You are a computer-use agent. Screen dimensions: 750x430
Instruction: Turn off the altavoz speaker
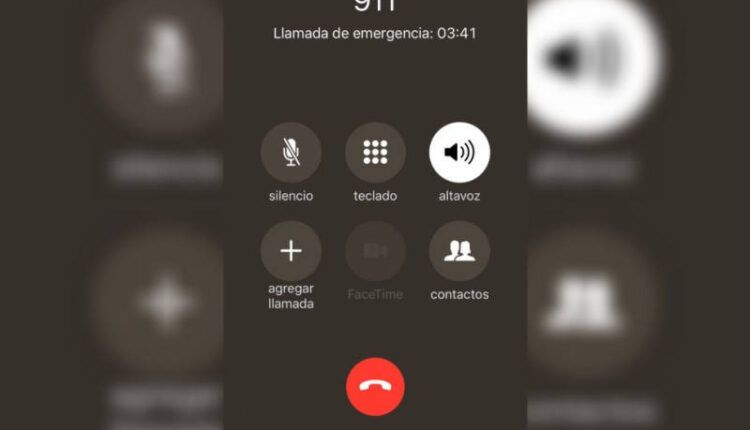459,153
